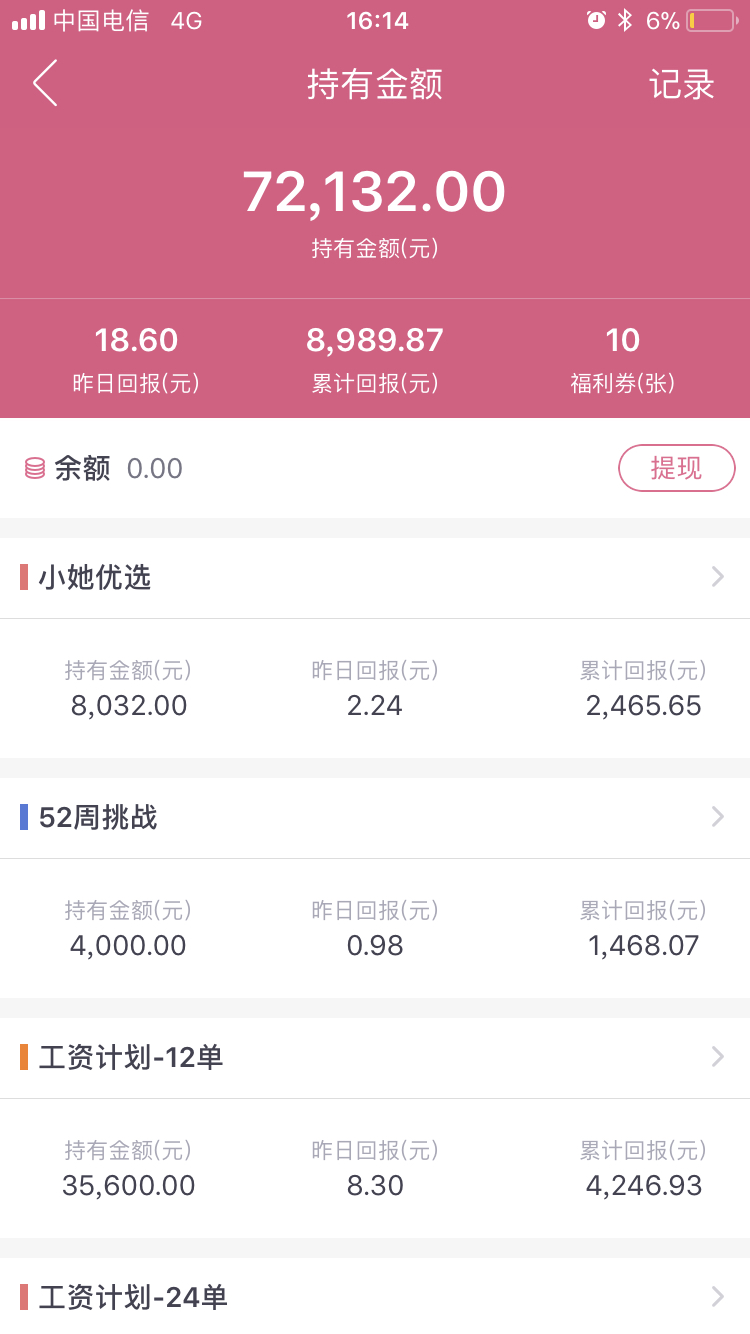Open 记录 records in the top bar
Viewport: 750px width, 1334px height.
tap(682, 84)
